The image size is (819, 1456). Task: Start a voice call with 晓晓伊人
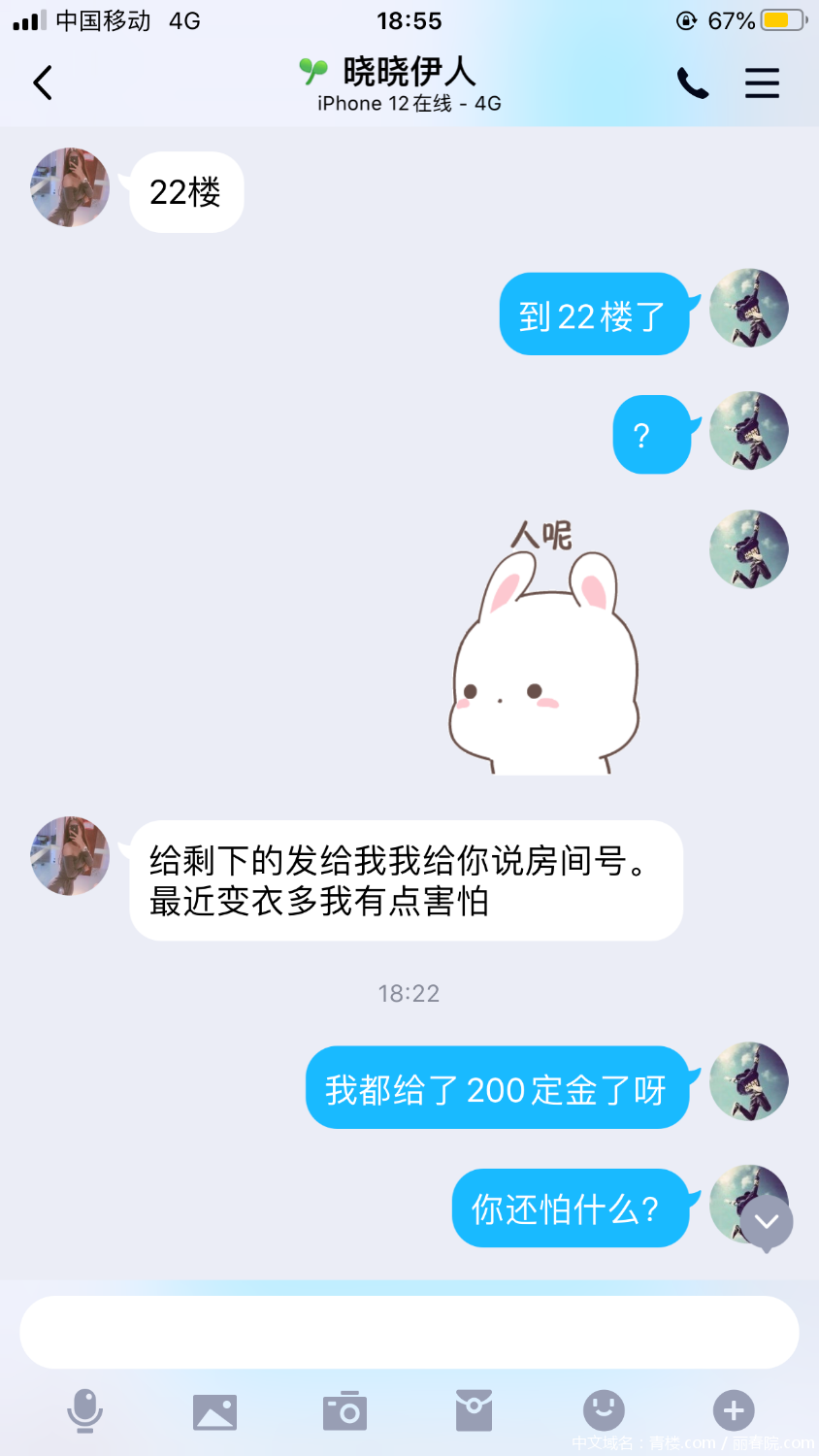coord(693,84)
